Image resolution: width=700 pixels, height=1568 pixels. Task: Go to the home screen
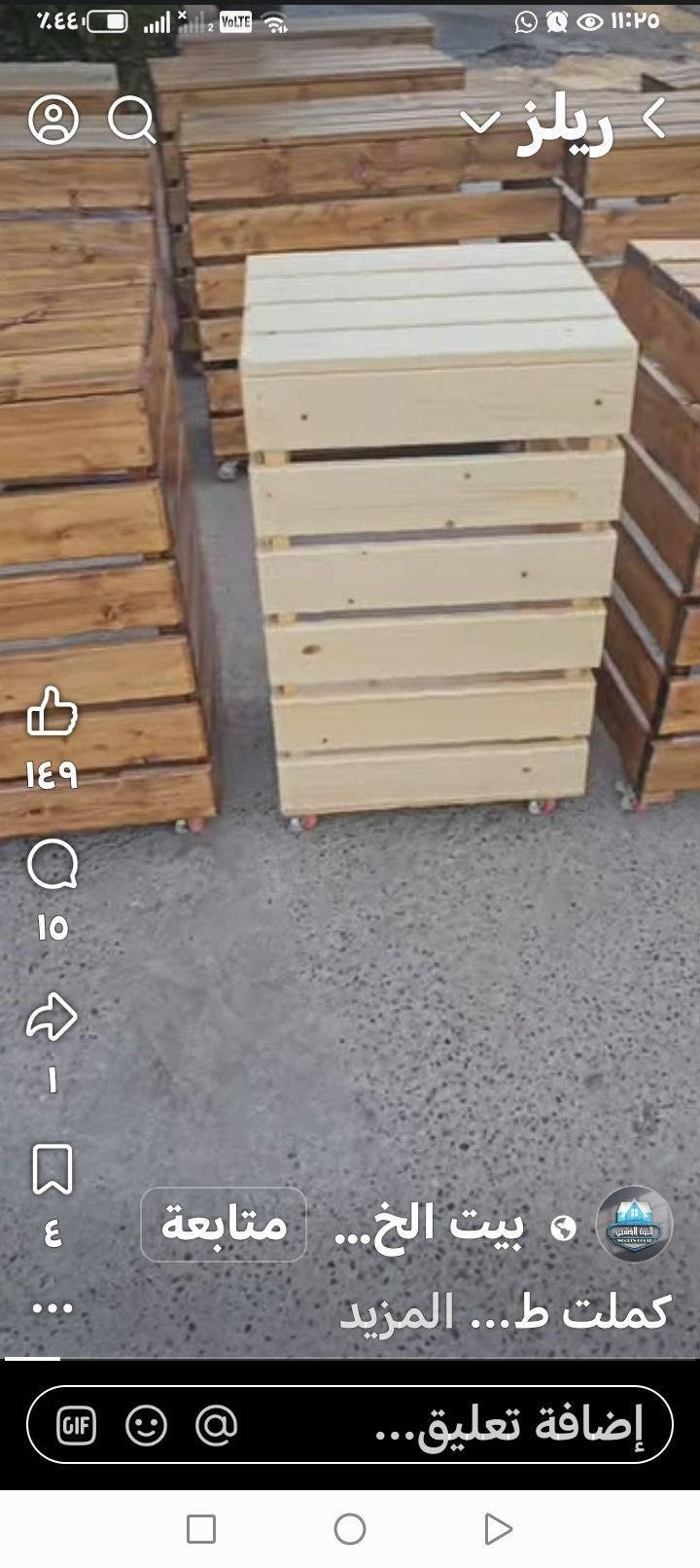pos(350,1529)
